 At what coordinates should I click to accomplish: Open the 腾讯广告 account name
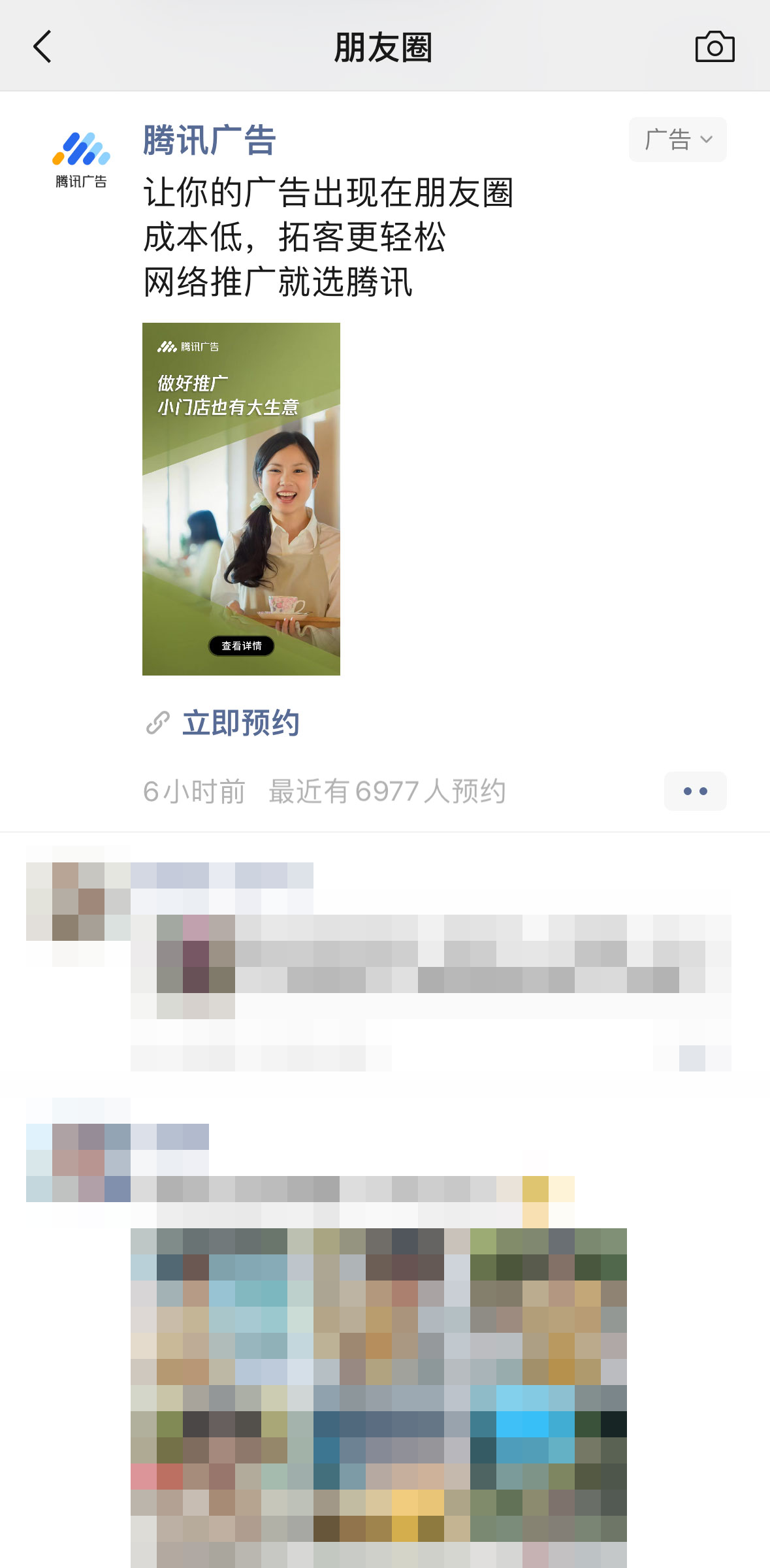210,140
